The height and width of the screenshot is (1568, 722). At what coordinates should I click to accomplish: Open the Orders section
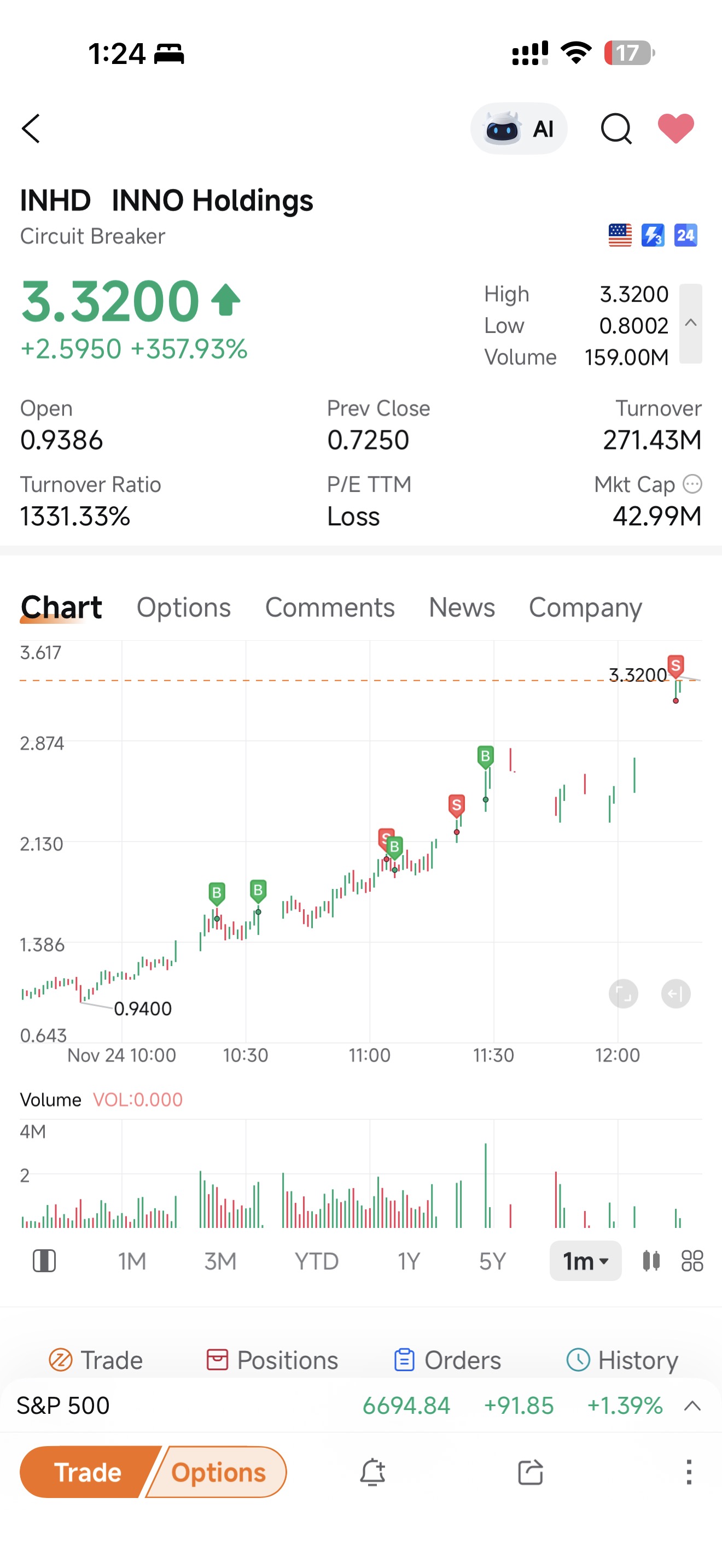[x=447, y=1359]
